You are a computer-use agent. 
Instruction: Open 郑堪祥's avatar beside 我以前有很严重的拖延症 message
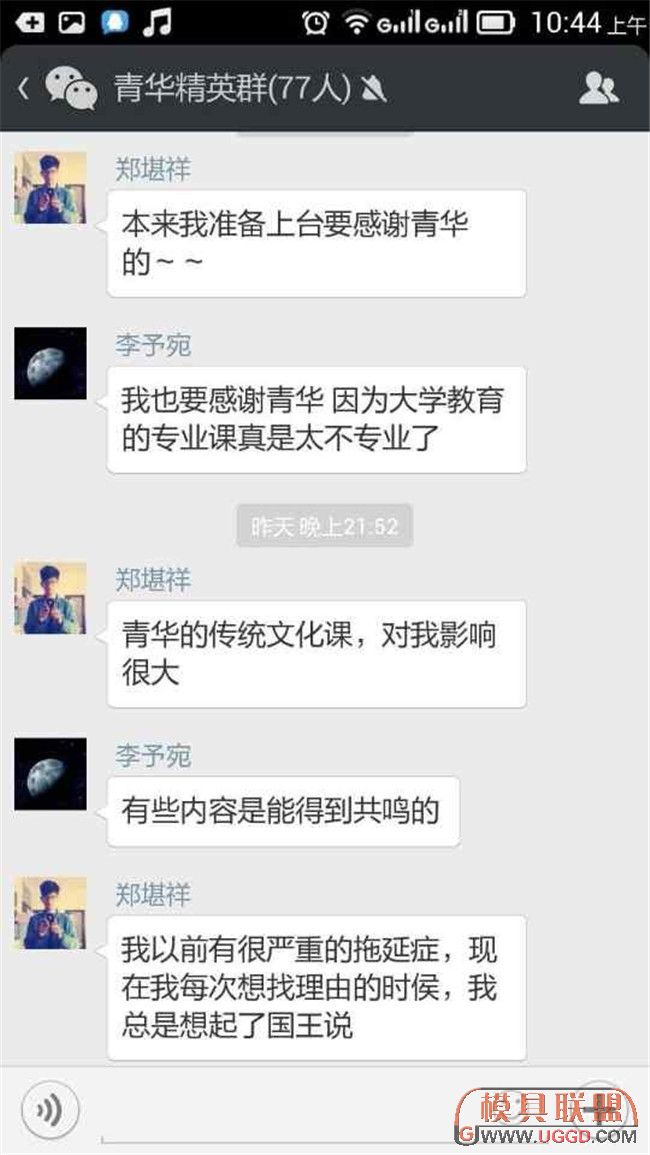[50, 913]
